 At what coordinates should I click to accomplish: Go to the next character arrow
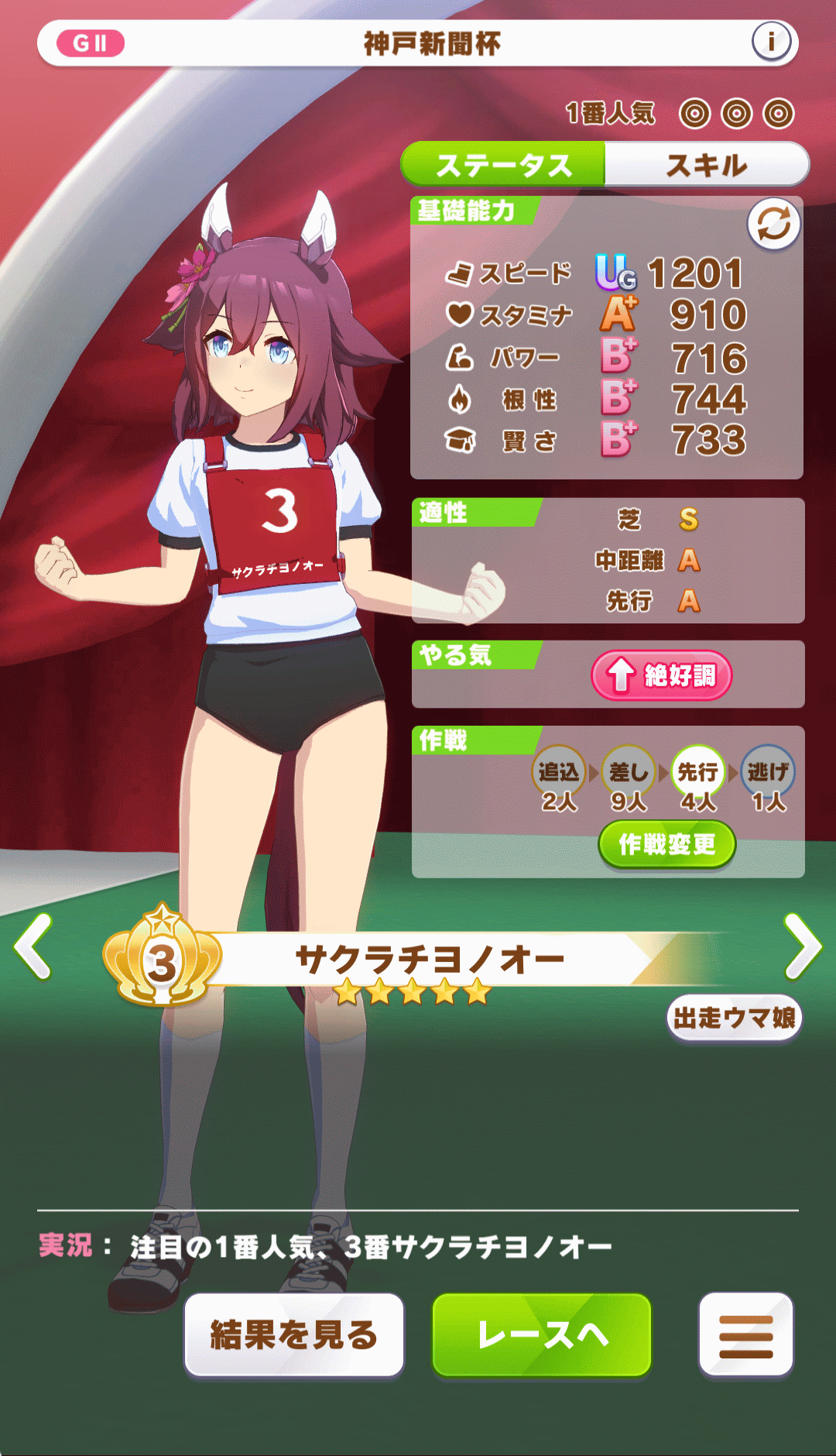[x=802, y=946]
